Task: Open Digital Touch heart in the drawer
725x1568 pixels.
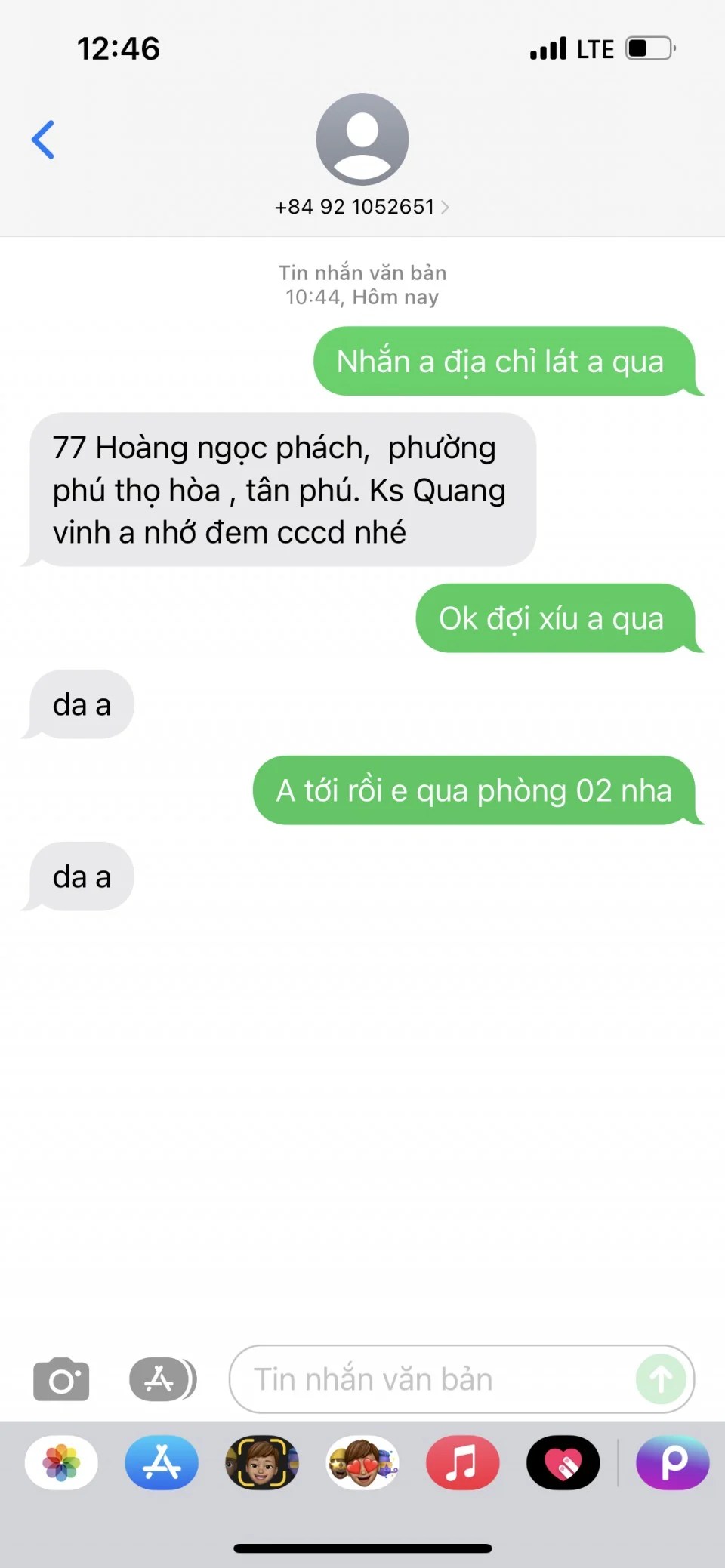Action: (x=563, y=1462)
